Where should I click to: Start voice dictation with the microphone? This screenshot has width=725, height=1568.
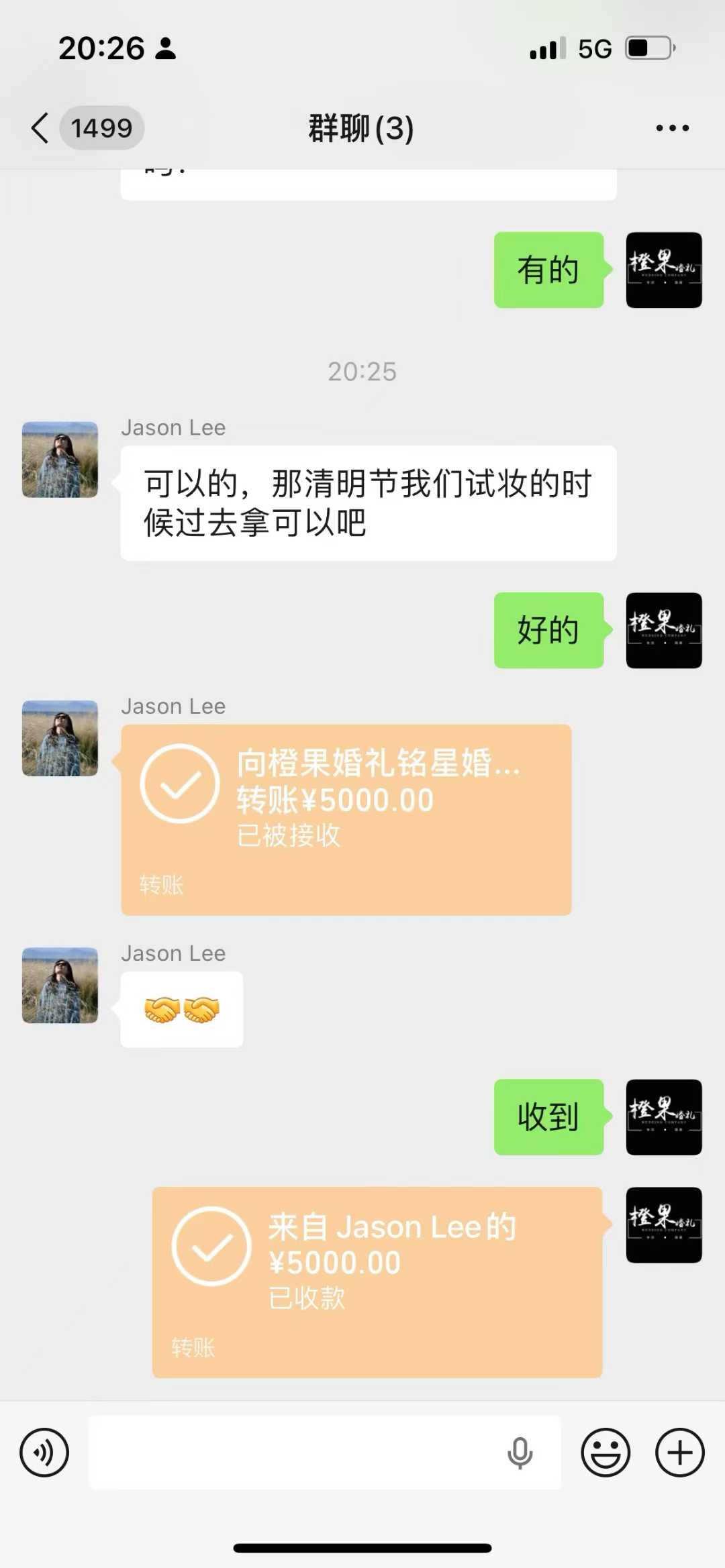(x=520, y=1453)
